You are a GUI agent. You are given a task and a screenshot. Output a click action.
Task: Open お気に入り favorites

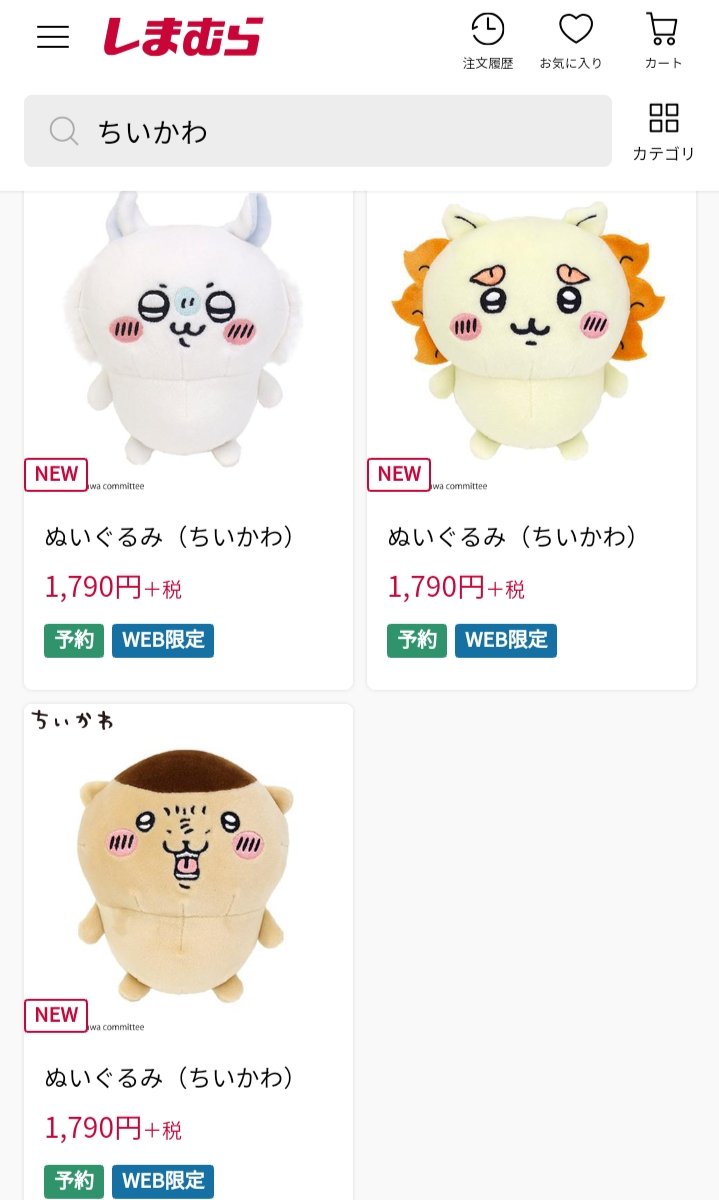pos(574,42)
